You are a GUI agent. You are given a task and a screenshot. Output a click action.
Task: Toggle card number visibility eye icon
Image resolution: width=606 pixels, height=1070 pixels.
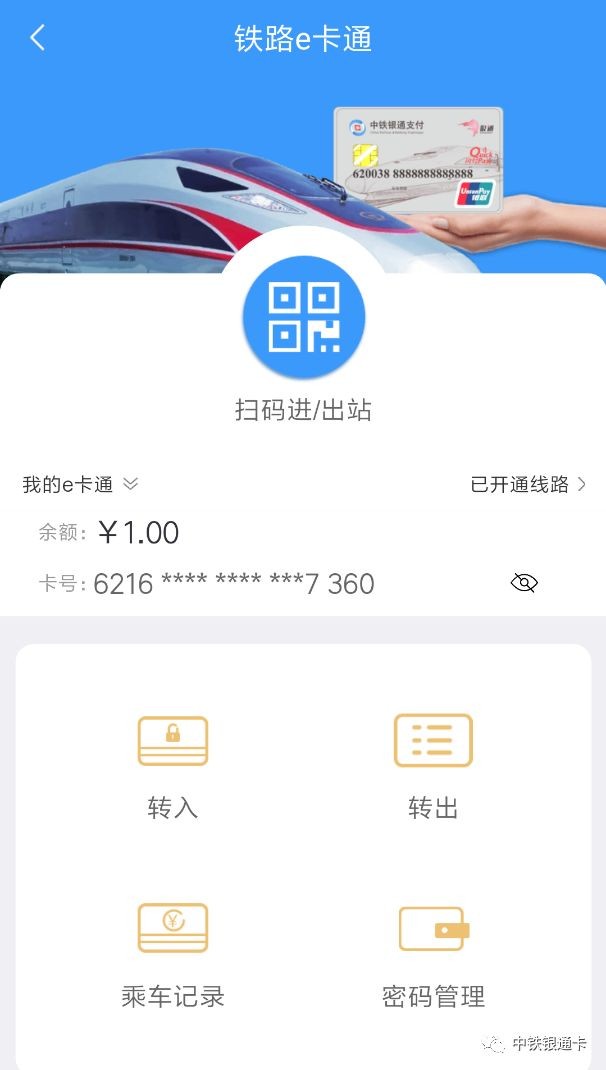point(524,583)
